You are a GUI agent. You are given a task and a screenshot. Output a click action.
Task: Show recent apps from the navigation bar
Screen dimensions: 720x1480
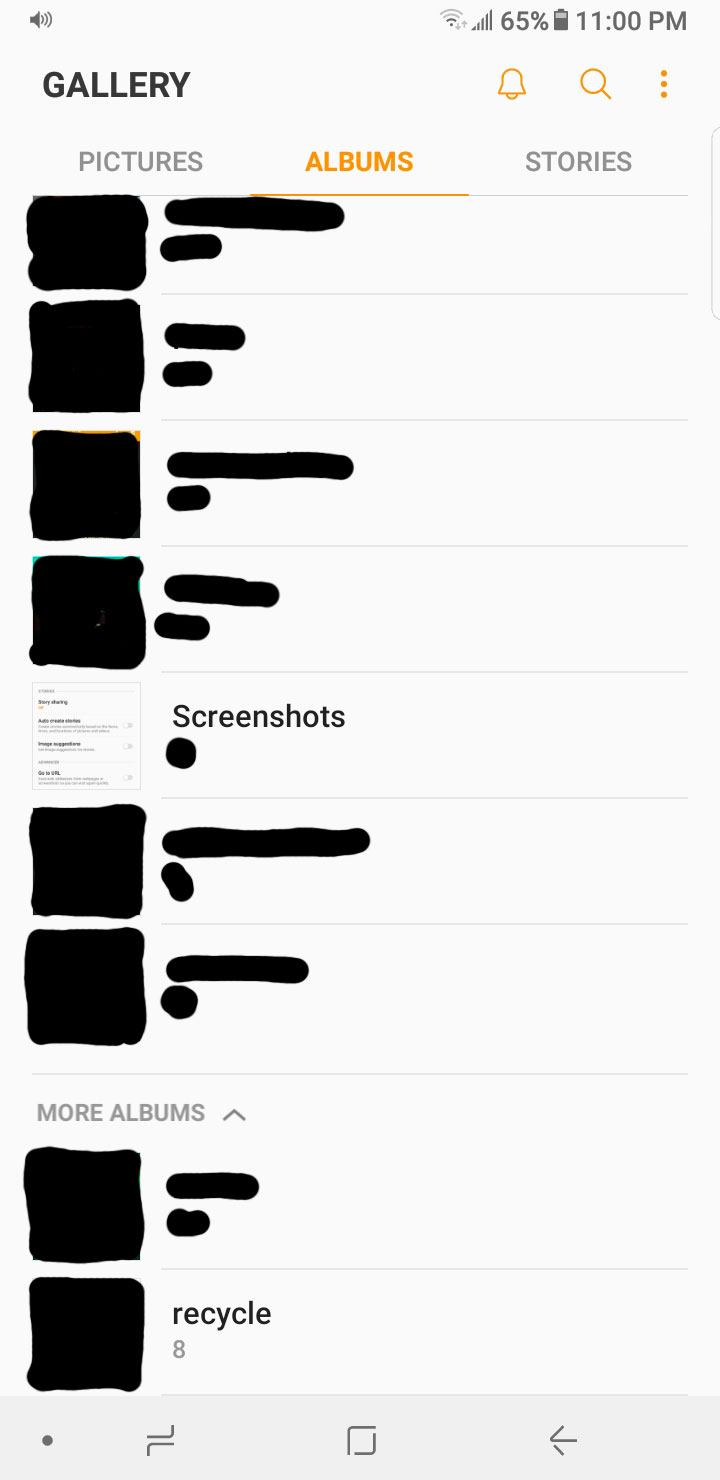160,1440
